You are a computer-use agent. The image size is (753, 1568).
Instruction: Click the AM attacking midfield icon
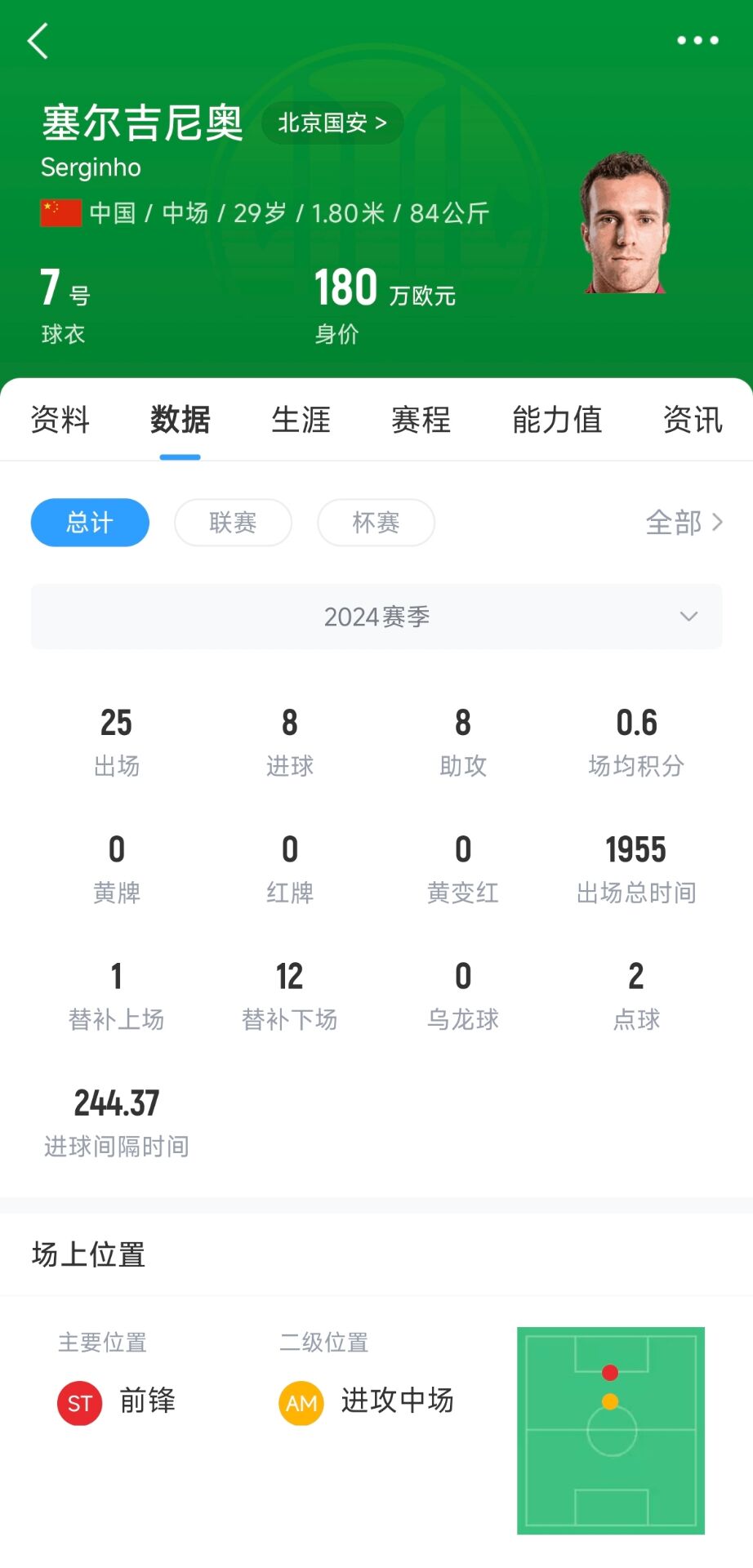pos(300,1402)
